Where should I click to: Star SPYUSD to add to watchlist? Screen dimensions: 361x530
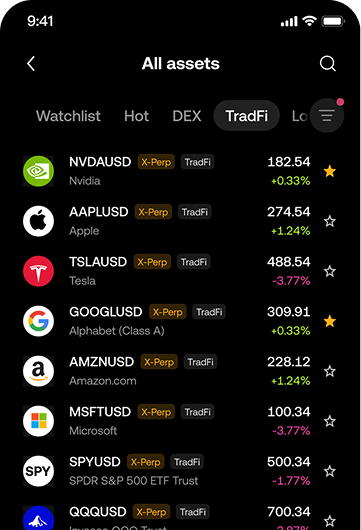[330, 471]
